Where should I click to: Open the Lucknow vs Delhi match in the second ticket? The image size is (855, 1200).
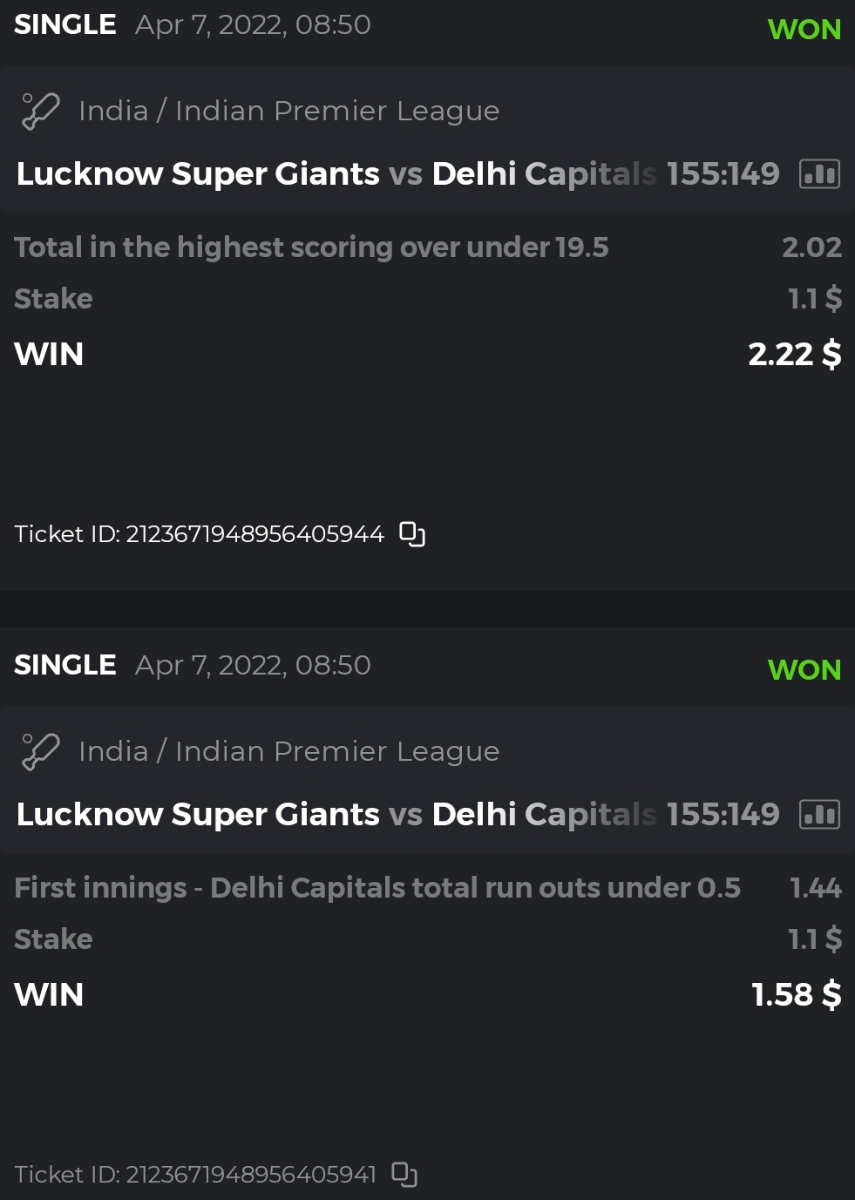[x=336, y=815]
